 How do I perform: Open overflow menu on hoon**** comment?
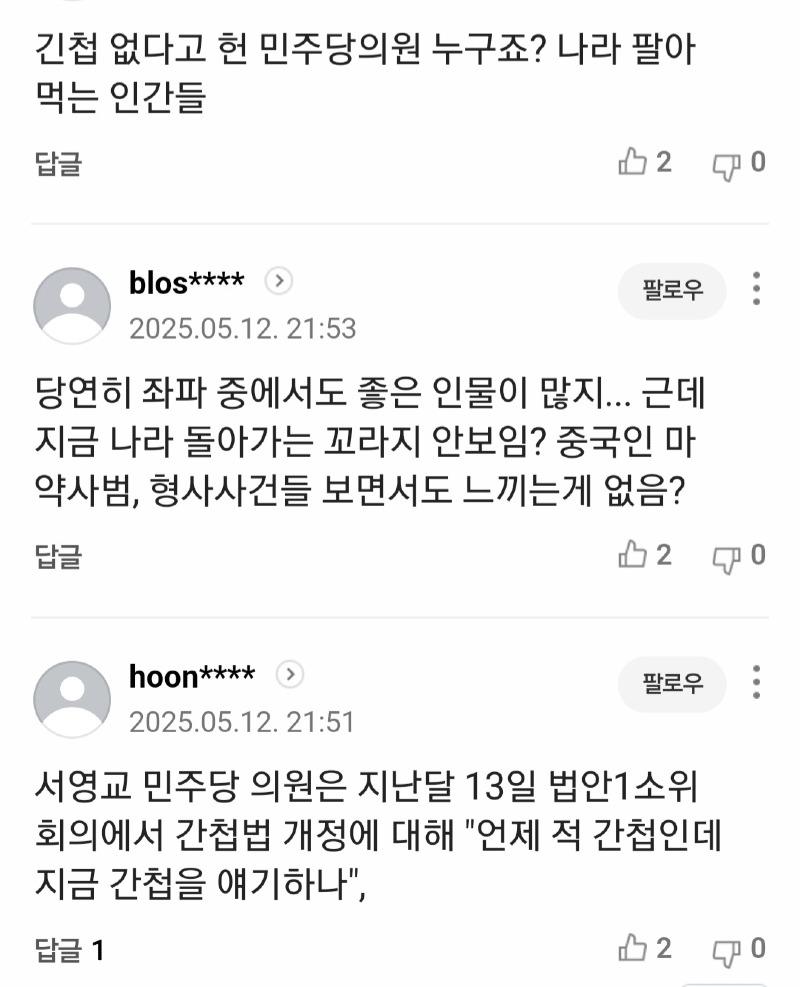pos(757,683)
